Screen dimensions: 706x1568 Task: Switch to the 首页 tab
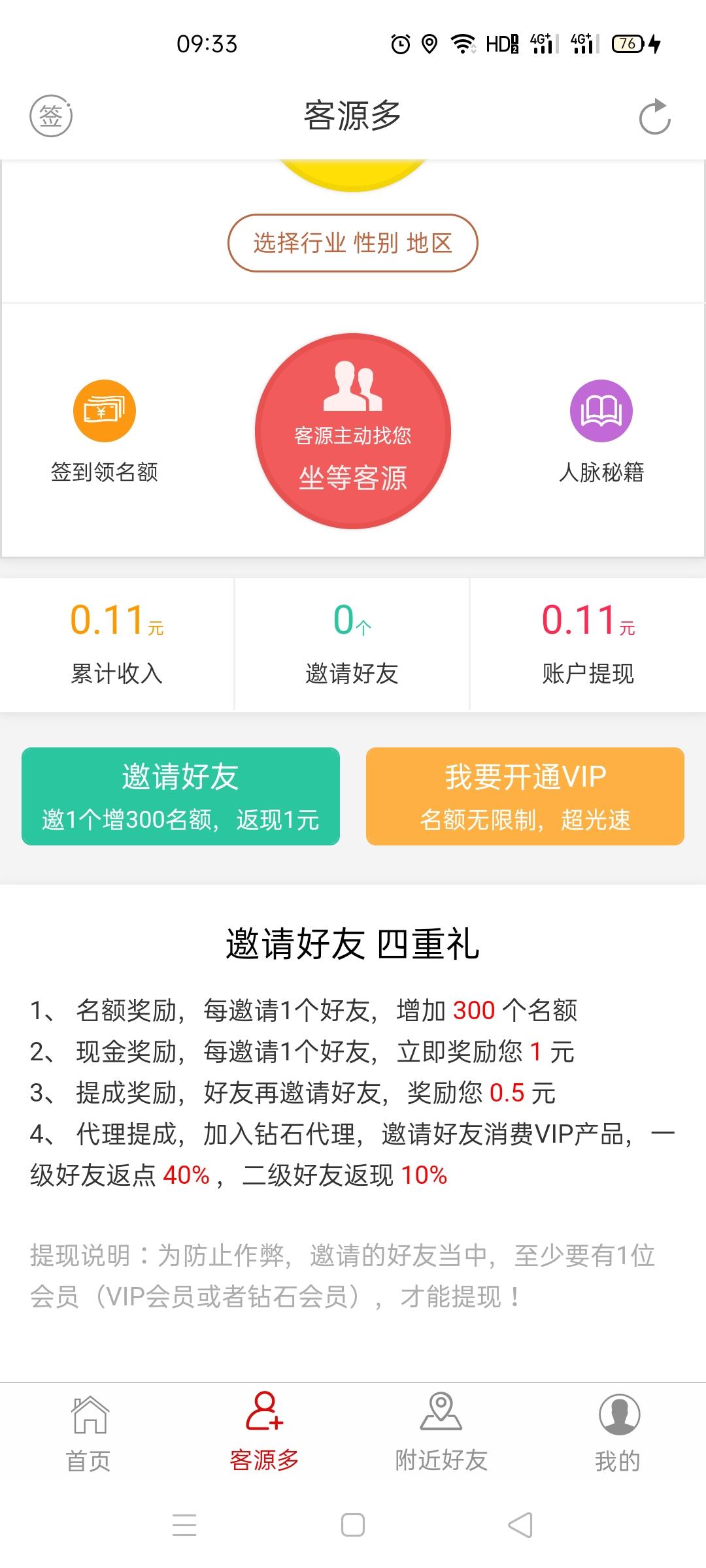(x=89, y=1433)
